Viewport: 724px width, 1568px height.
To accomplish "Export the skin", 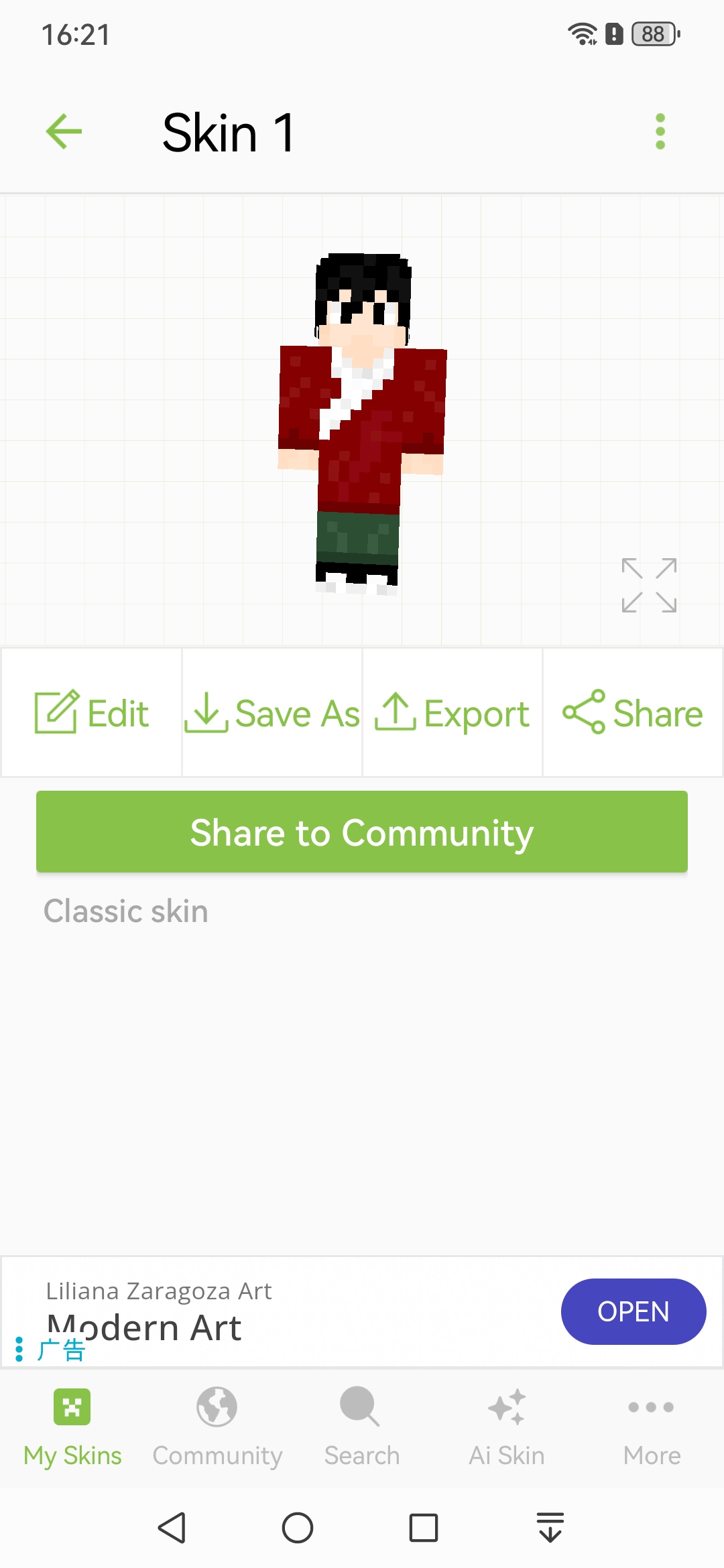I will 452,713.
